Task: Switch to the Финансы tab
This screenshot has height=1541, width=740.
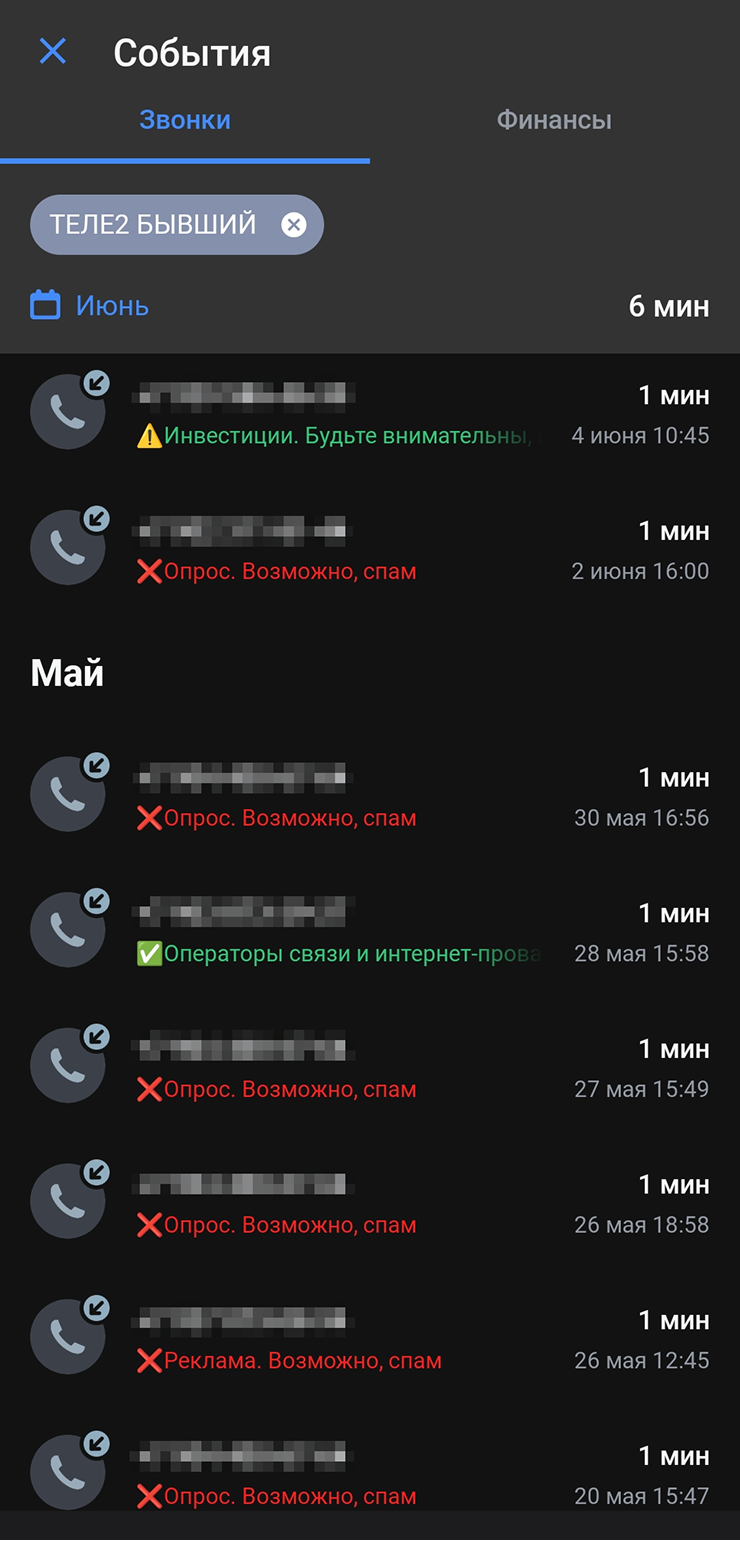Action: 553,119
